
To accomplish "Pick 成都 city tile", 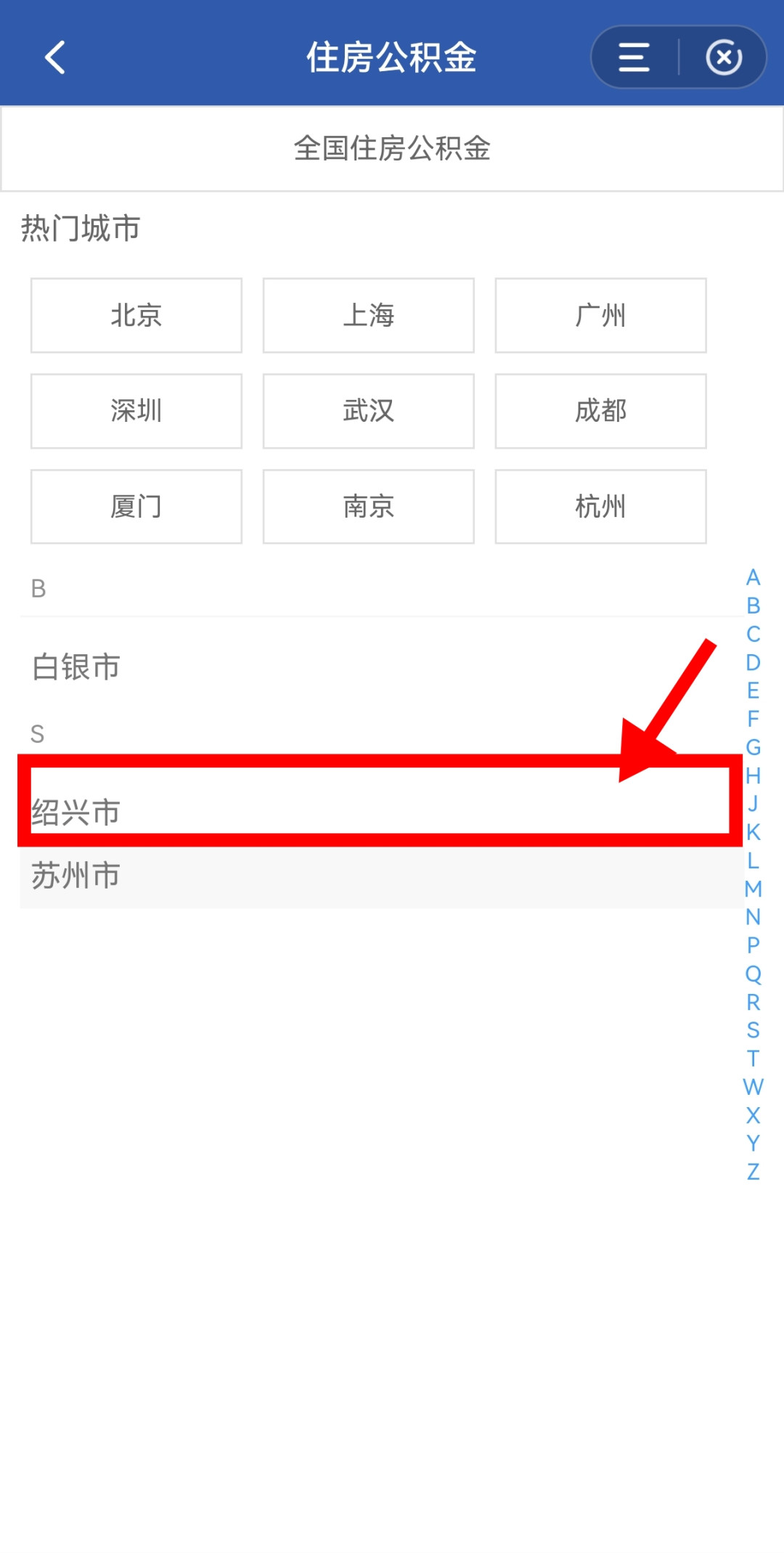I will (x=601, y=411).
